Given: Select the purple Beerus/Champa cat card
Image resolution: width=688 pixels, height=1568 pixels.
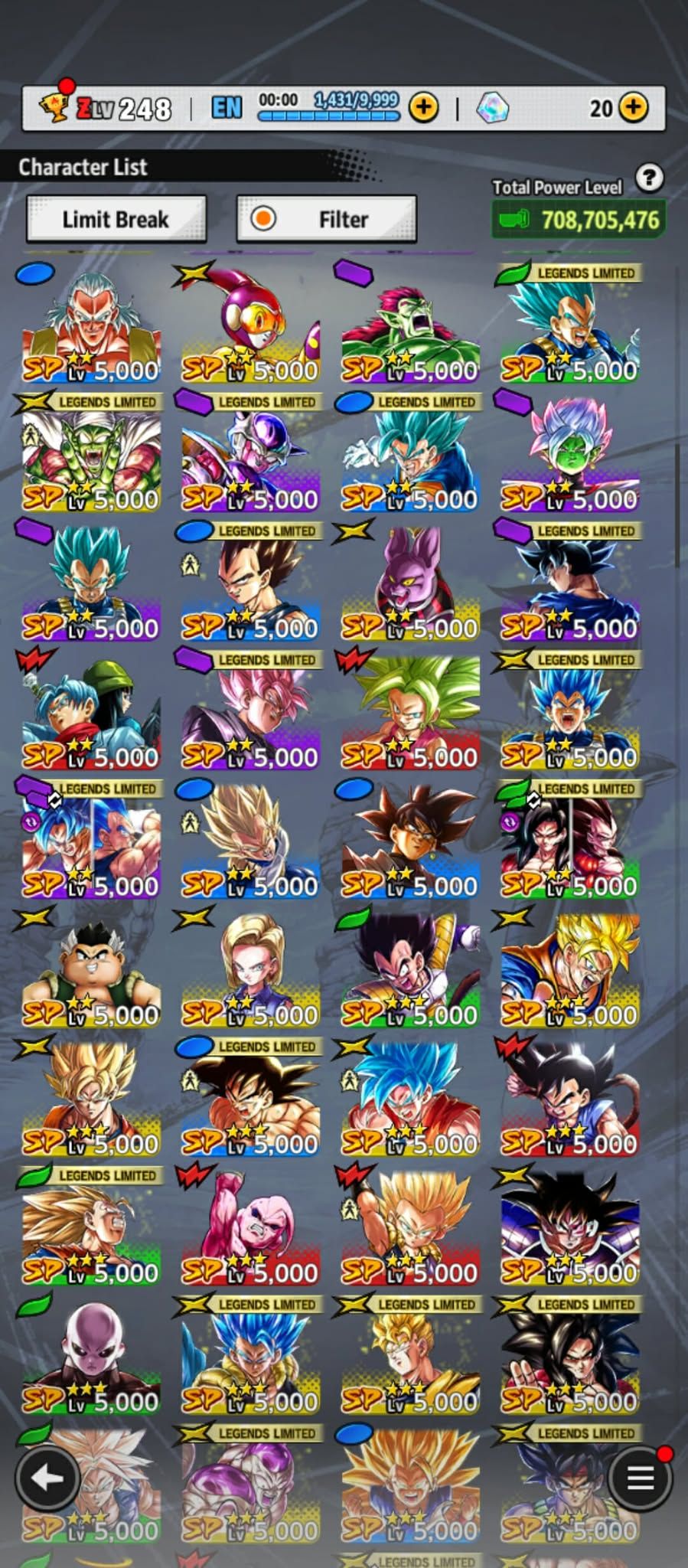Looking at the screenshot, I should 410,583.
